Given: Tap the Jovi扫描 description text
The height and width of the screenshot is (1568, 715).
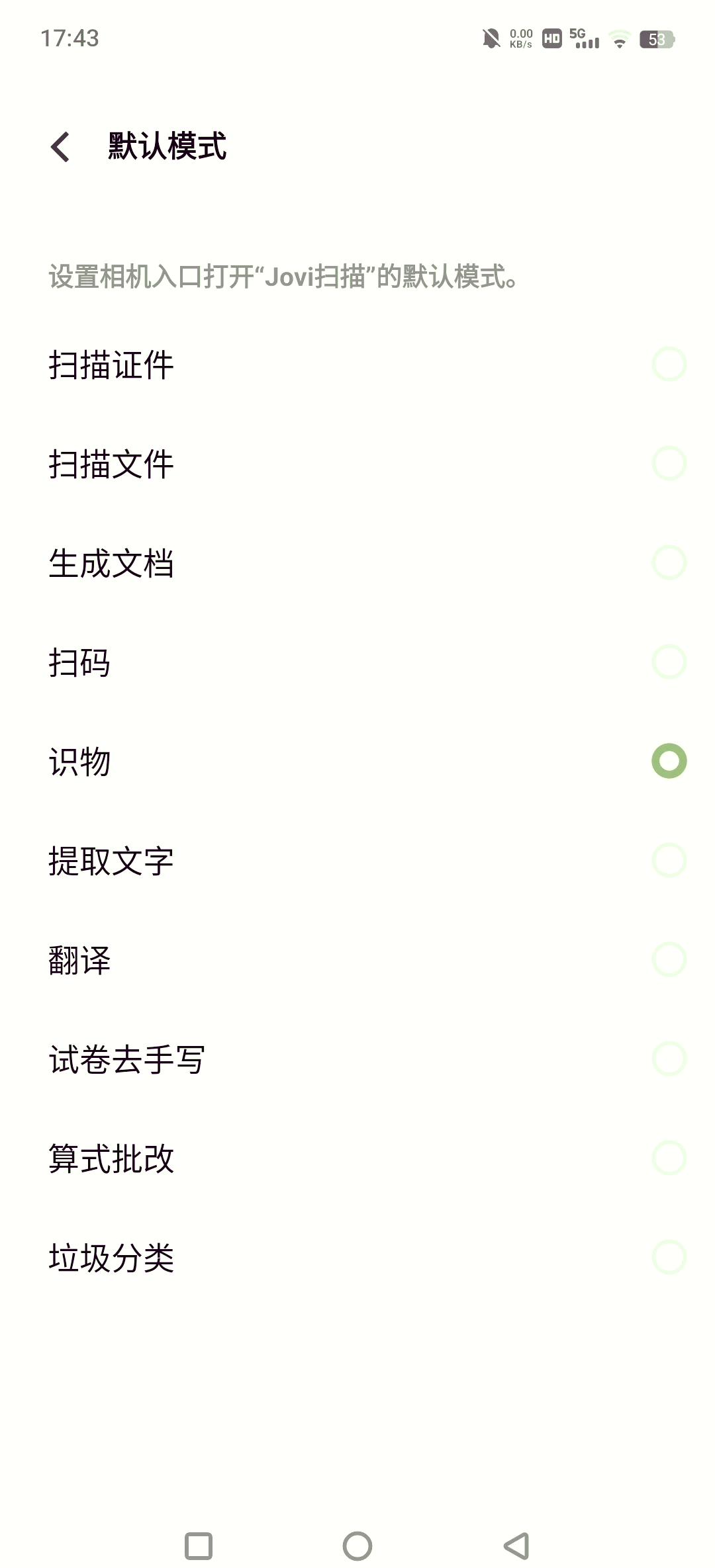Looking at the screenshot, I should pyautogui.click(x=283, y=278).
